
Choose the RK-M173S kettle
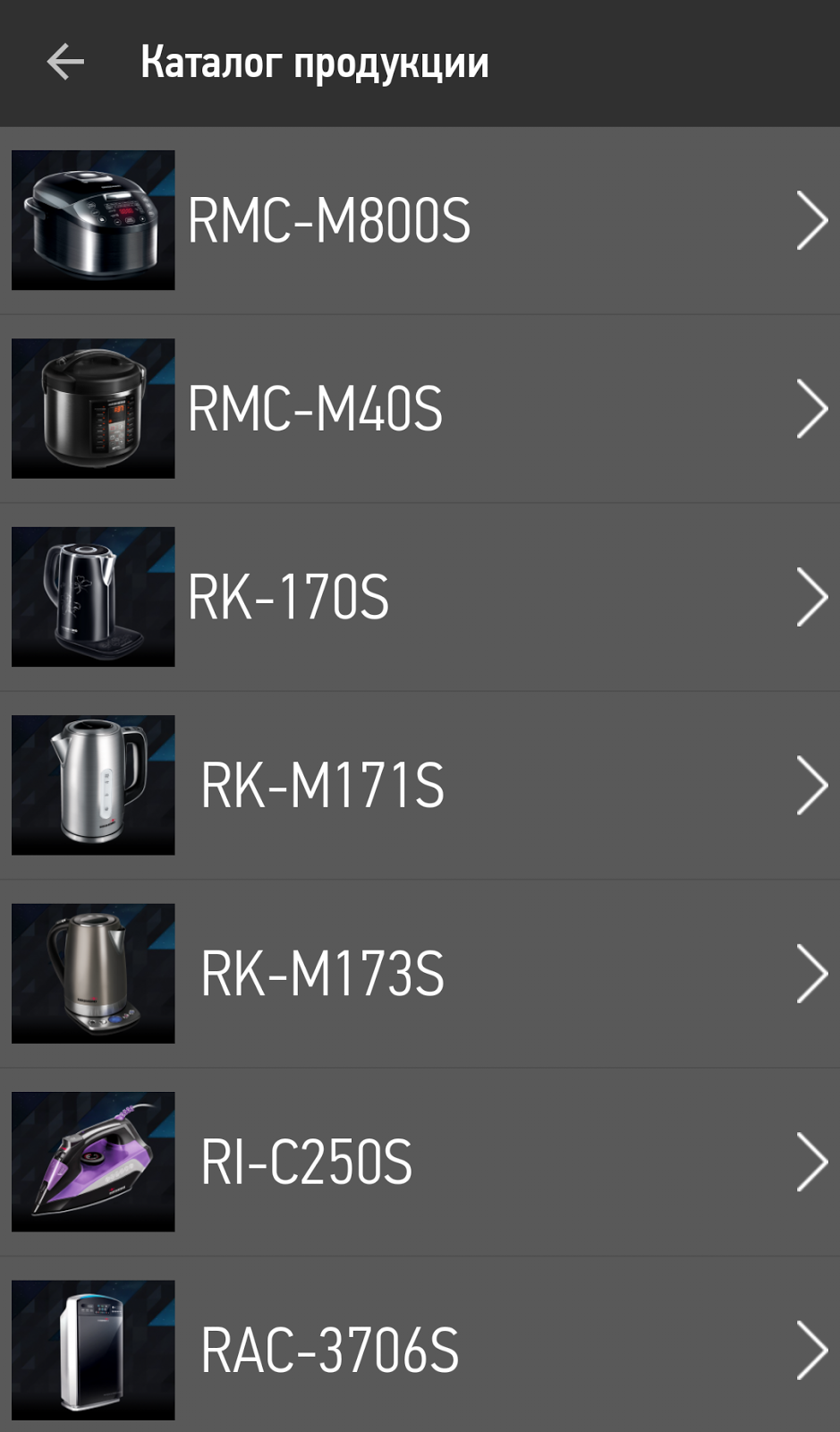pyautogui.click(x=420, y=974)
